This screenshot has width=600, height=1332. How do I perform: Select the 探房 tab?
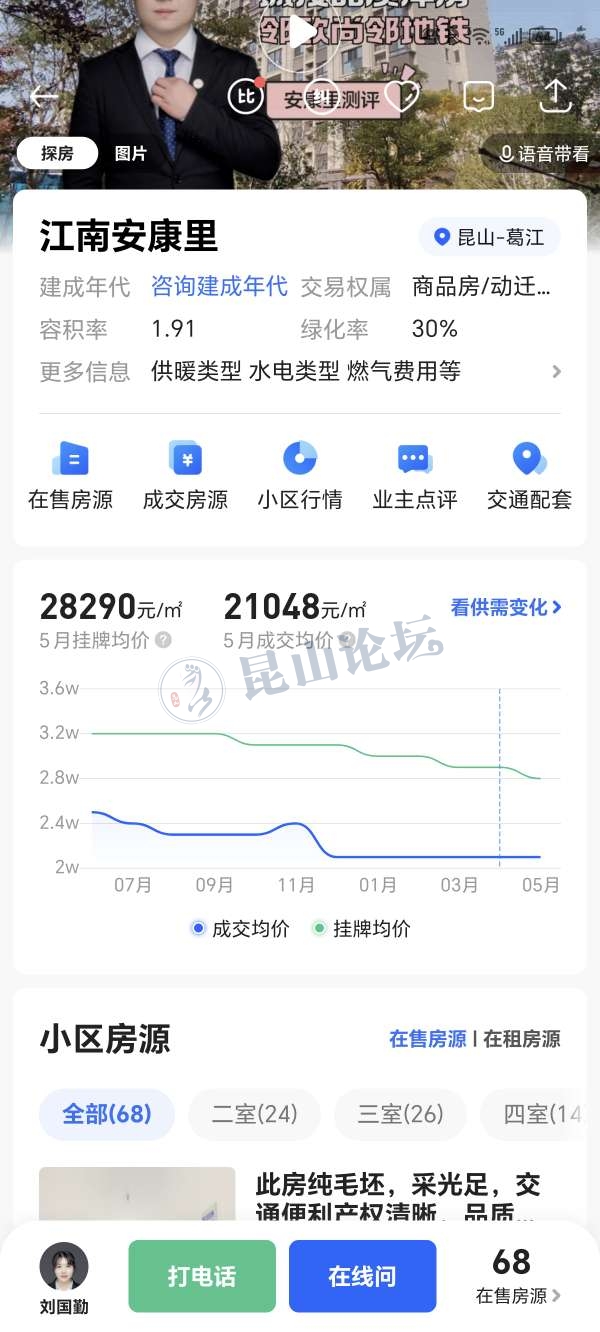point(57,153)
